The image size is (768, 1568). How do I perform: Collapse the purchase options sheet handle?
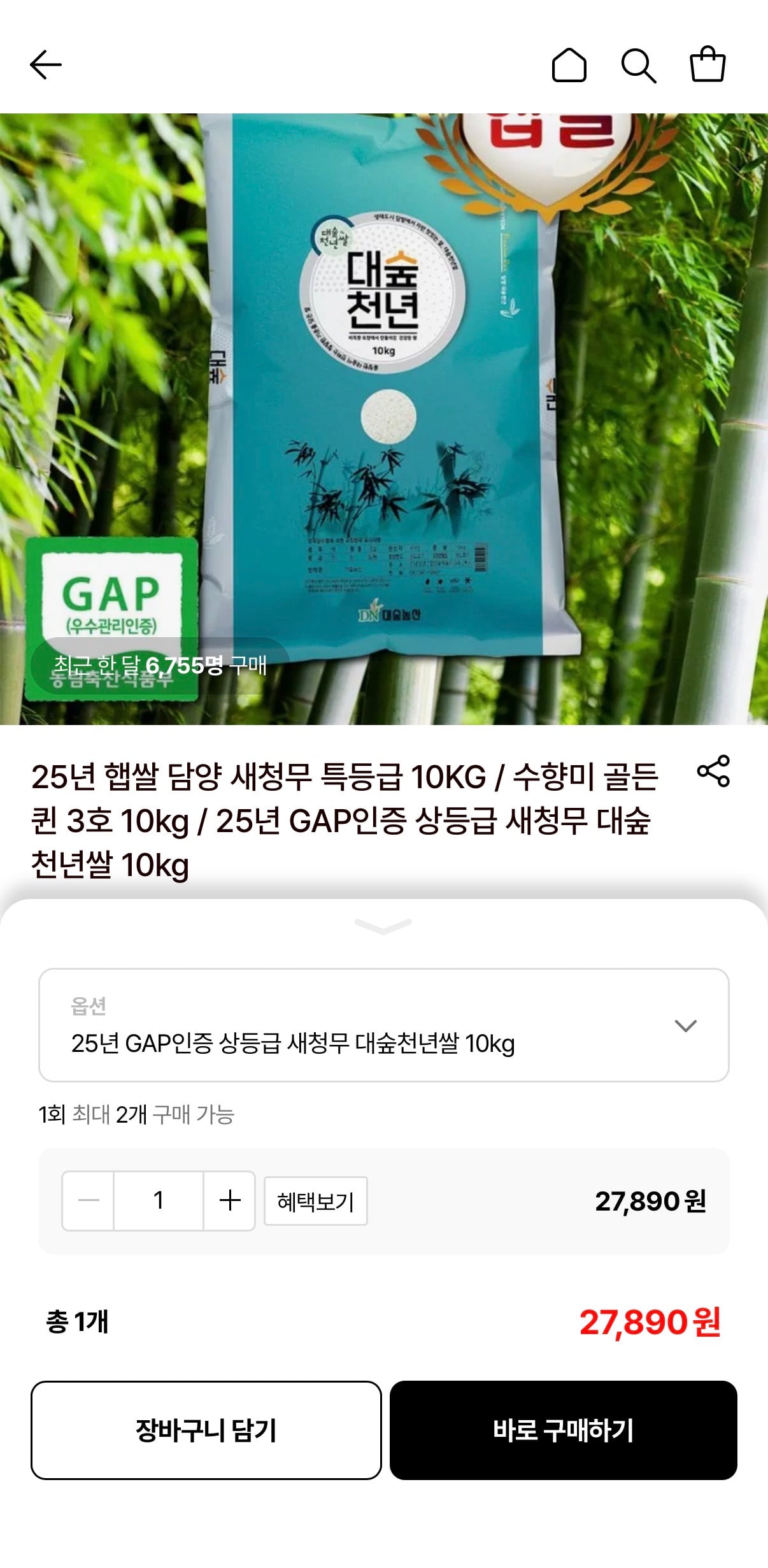coord(383,926)
